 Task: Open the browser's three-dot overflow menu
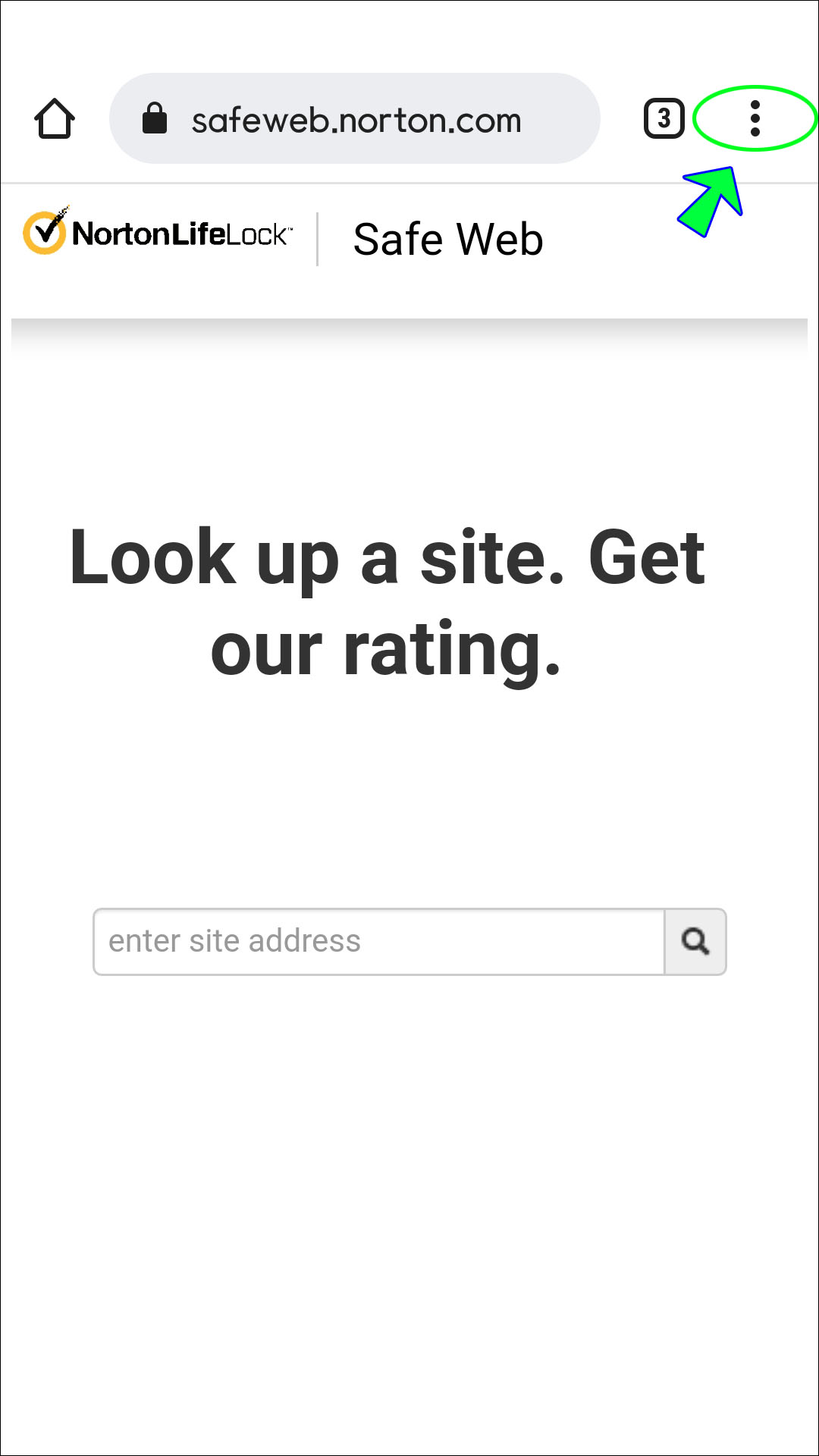(755, 118)
